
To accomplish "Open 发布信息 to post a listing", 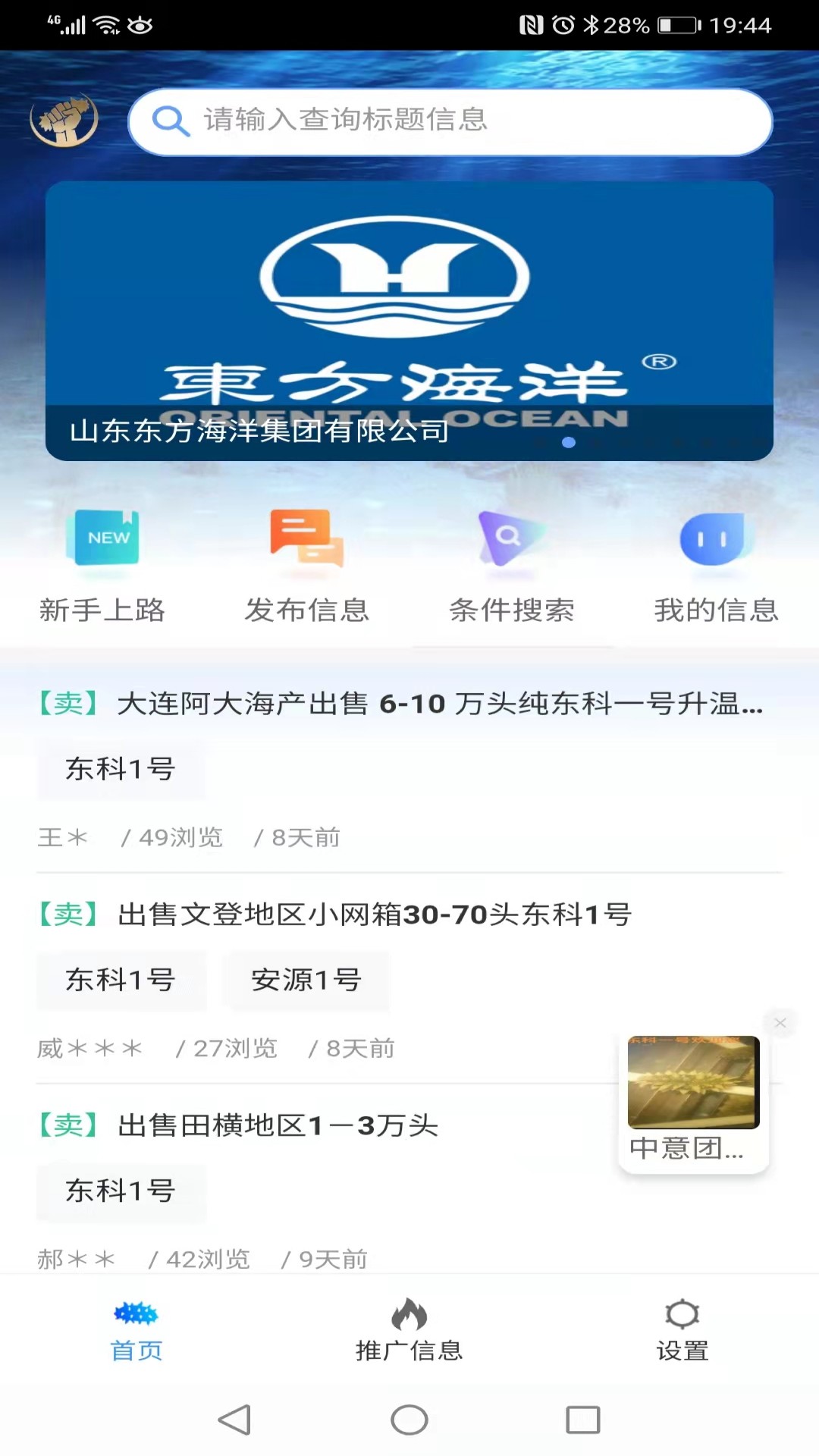I will (x=307, y=566).
